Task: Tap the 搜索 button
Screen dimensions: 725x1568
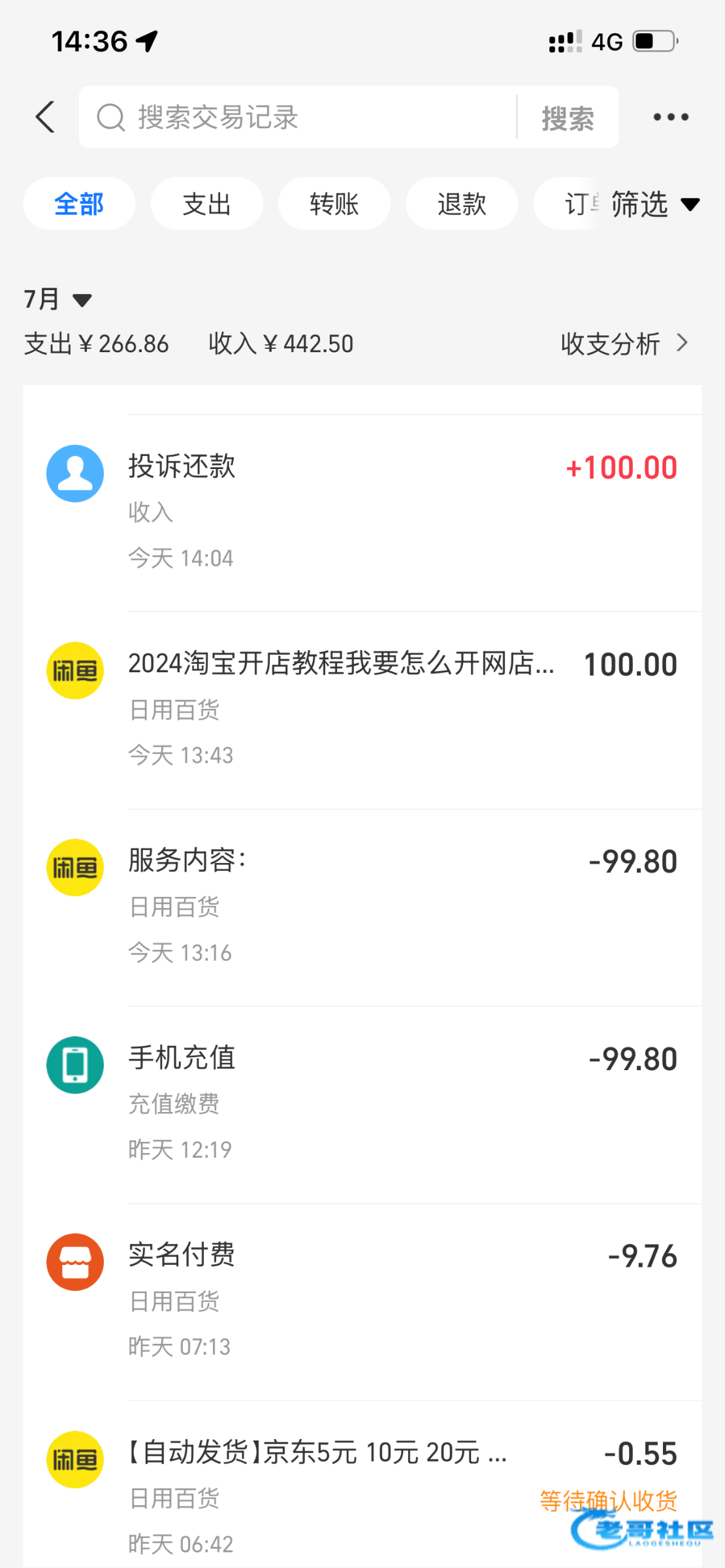Action: pyautogui.click(x=568, y=118)
